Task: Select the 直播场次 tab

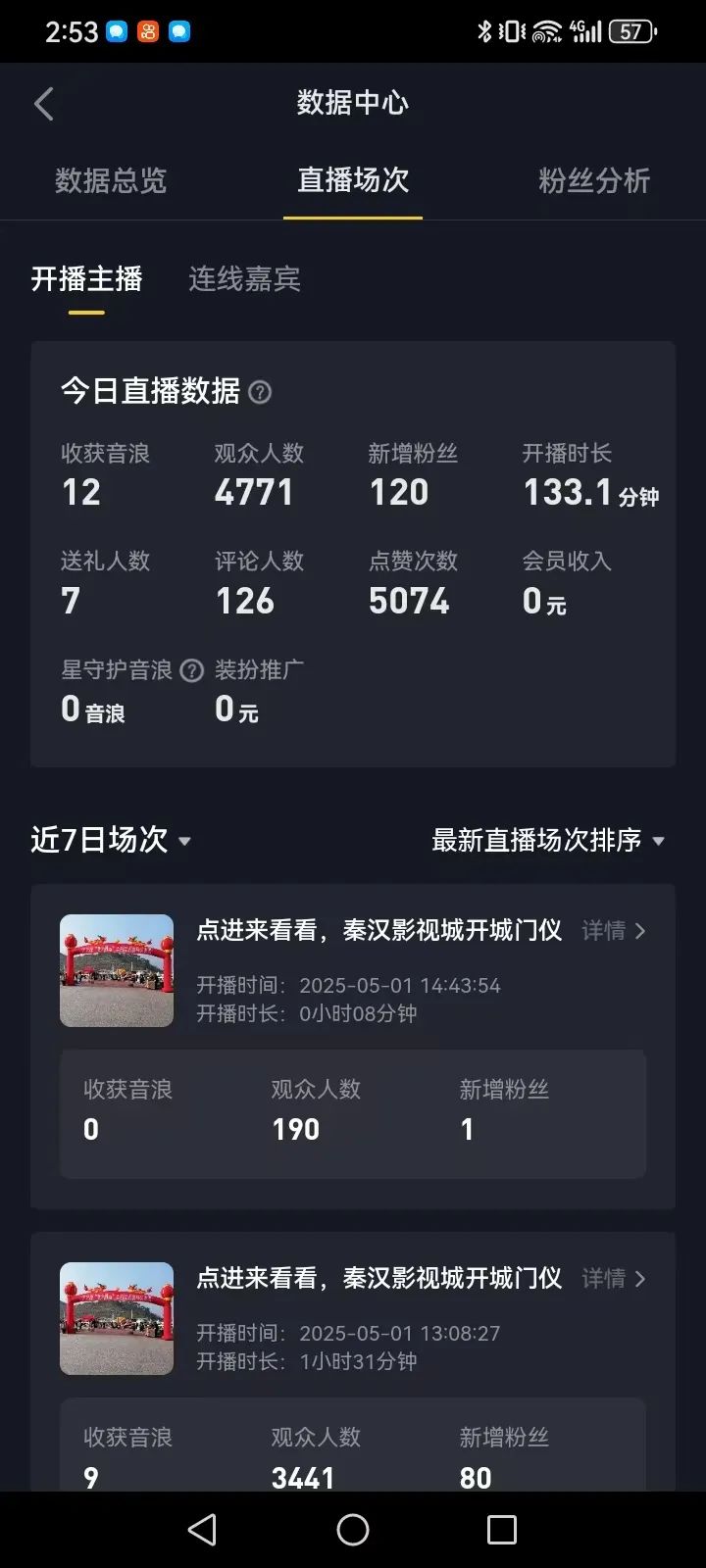Action: click(353, 180)
